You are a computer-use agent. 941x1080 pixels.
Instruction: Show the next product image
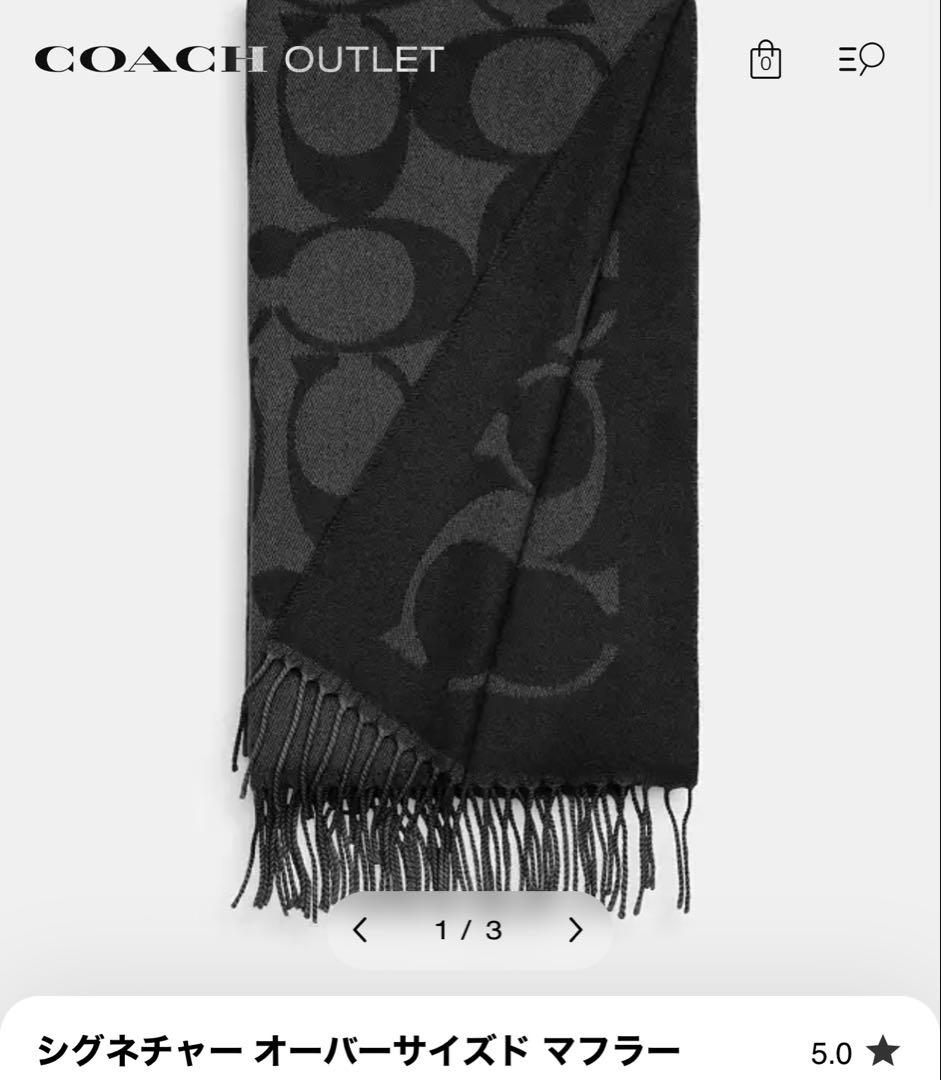[x=575, y=930]
